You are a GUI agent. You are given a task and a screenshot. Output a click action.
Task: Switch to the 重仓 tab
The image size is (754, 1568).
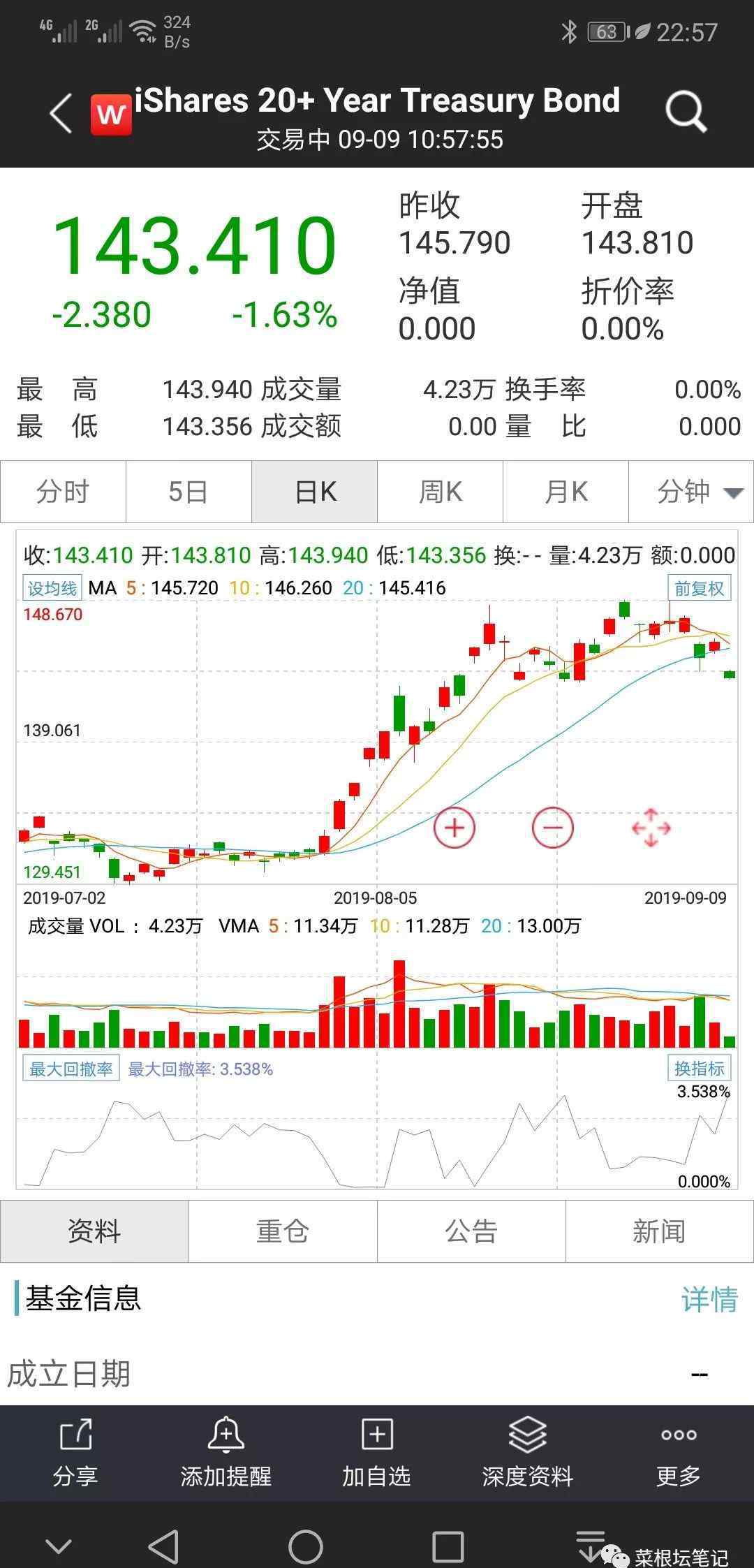click(283, 1231)
